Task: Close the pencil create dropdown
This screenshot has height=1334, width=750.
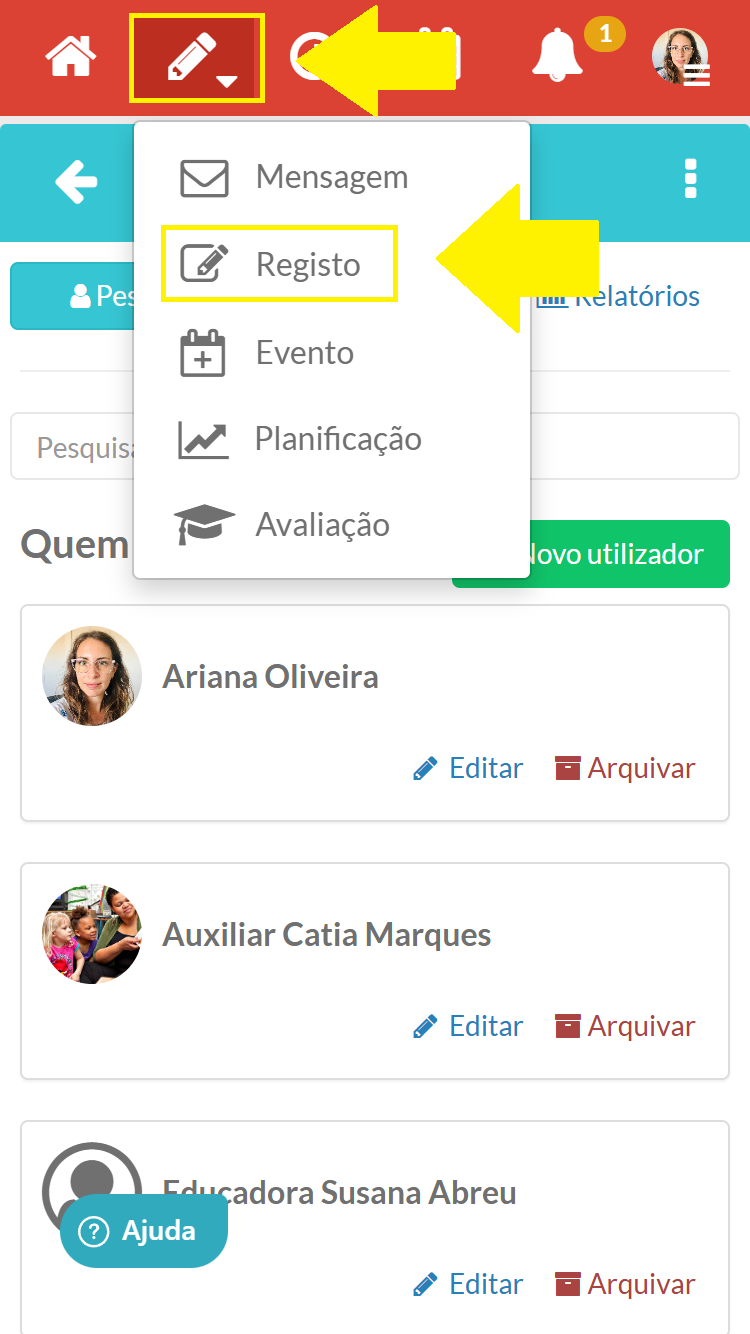Action: (197, 58)
